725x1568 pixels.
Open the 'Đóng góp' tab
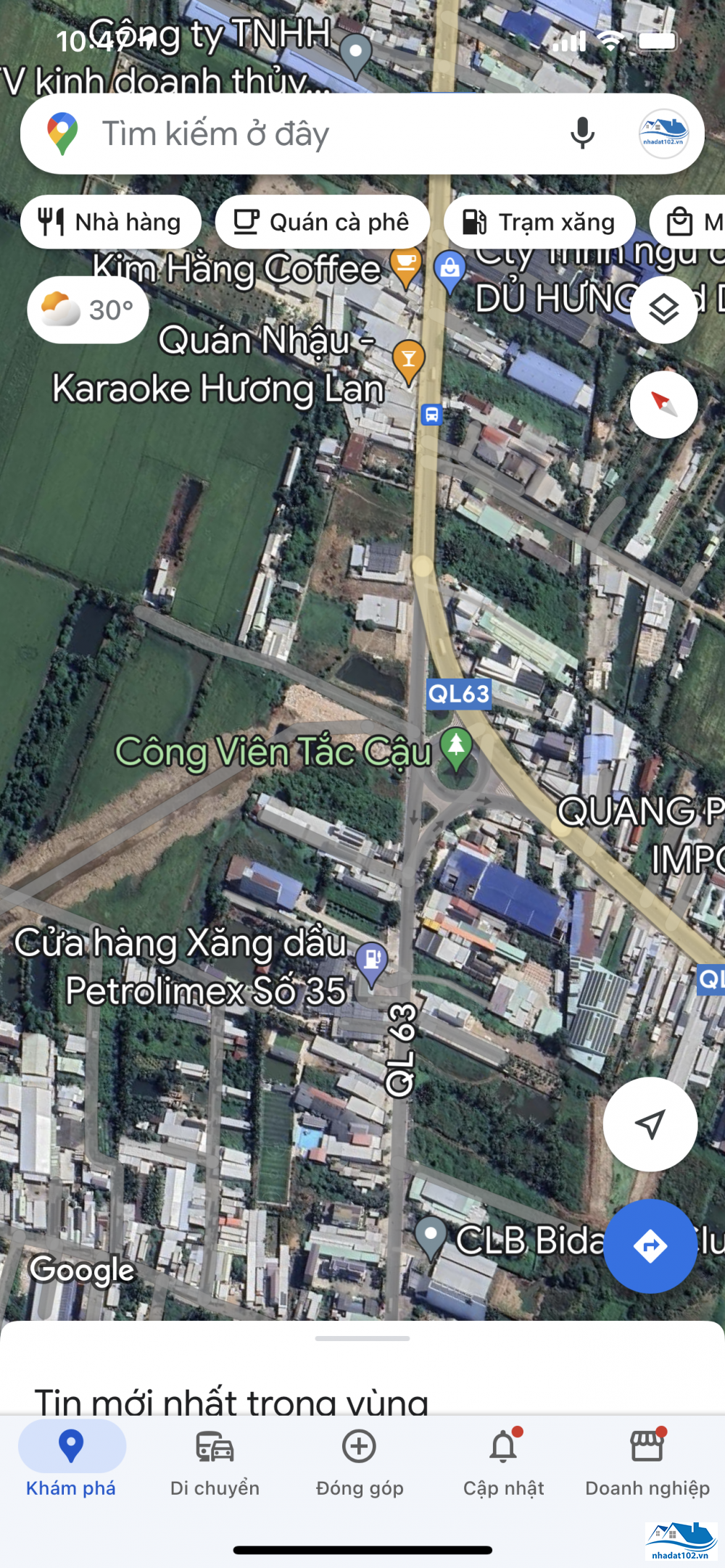(x=360, y=1461)
